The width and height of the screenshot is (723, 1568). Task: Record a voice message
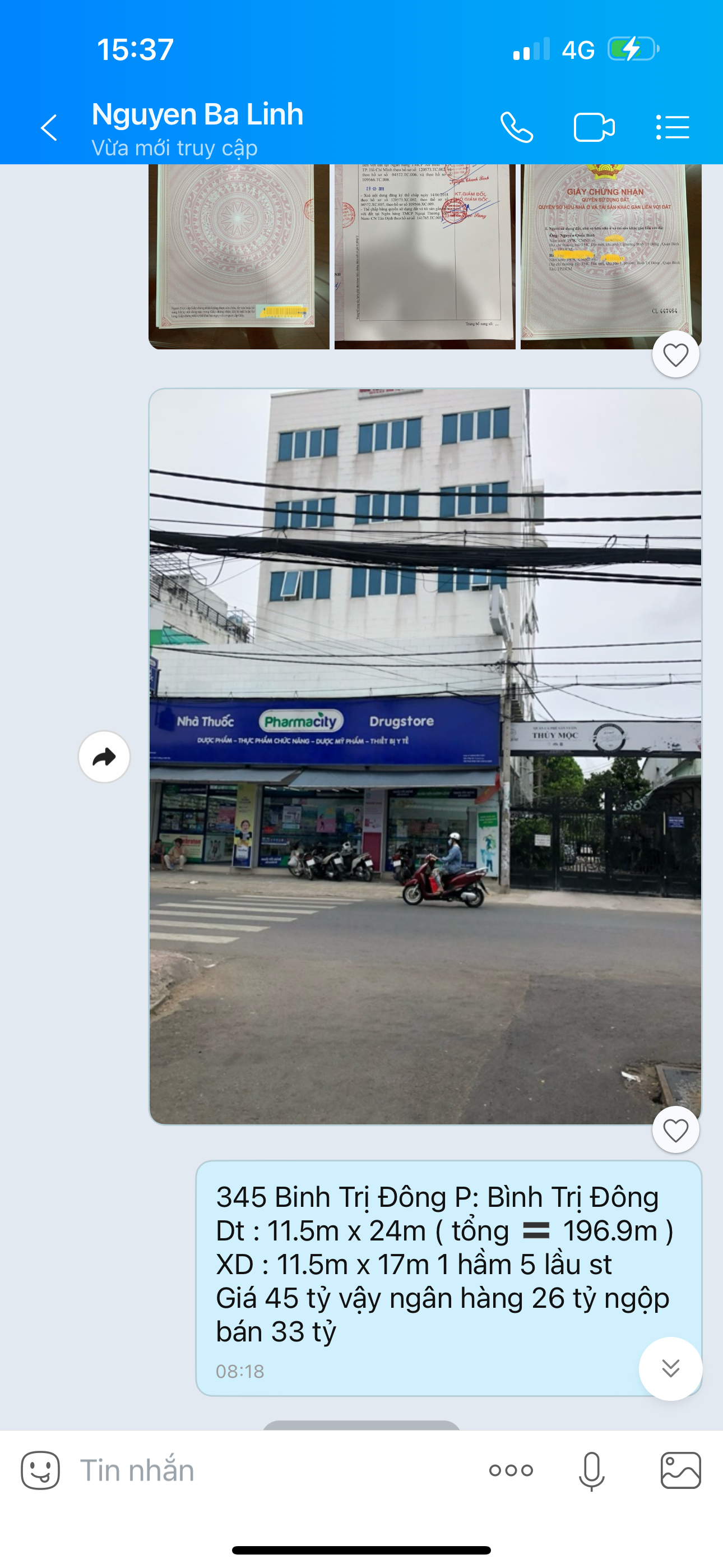coord(591,1470)
